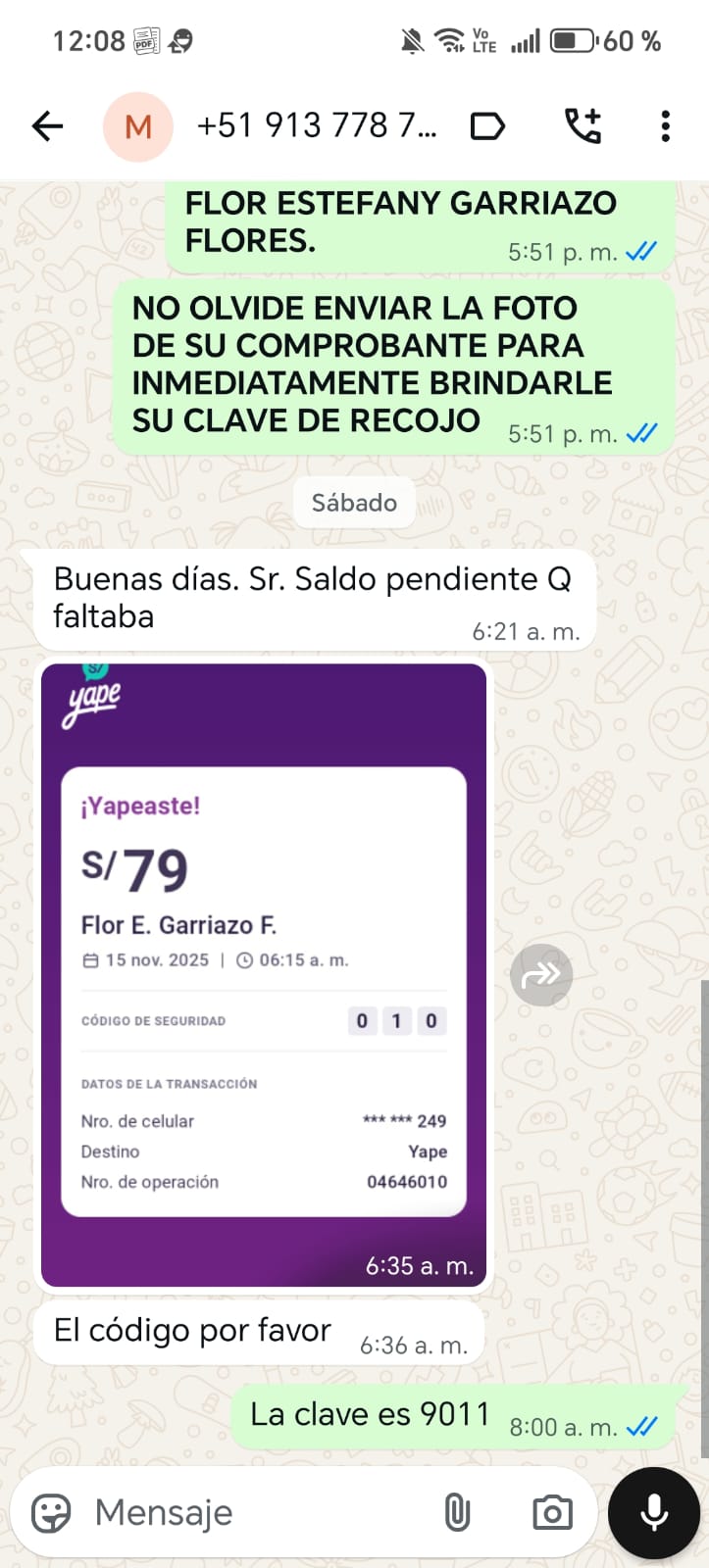Forward the Yape receipt image

tap(541, 975)
